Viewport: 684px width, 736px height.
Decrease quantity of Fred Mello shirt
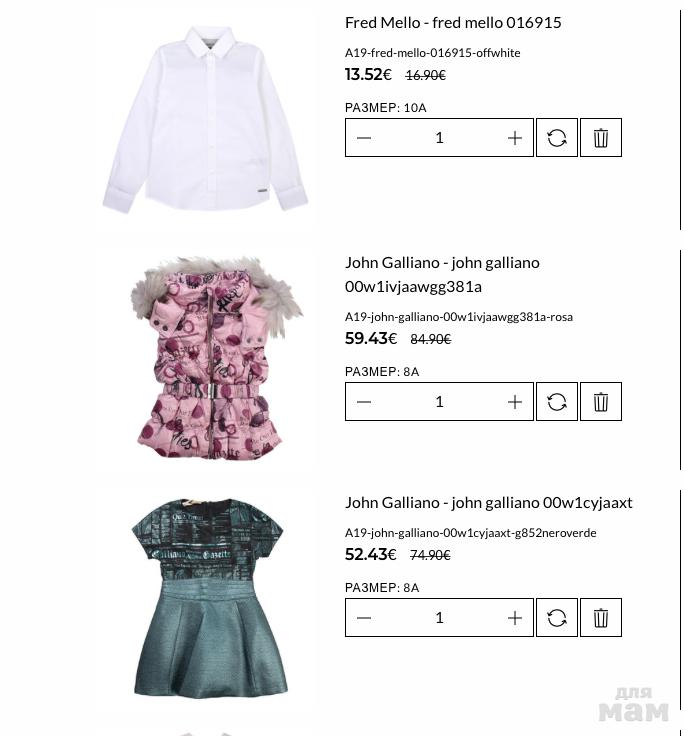tap(364, 138)
